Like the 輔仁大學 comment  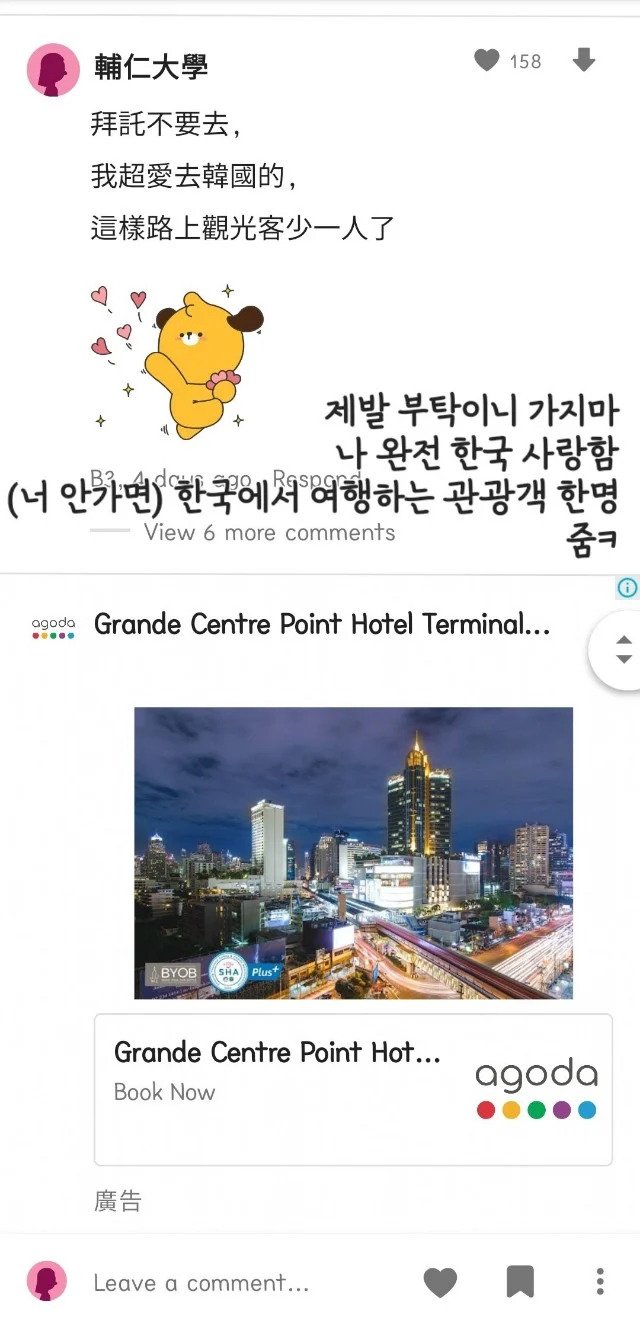[487, 61]
